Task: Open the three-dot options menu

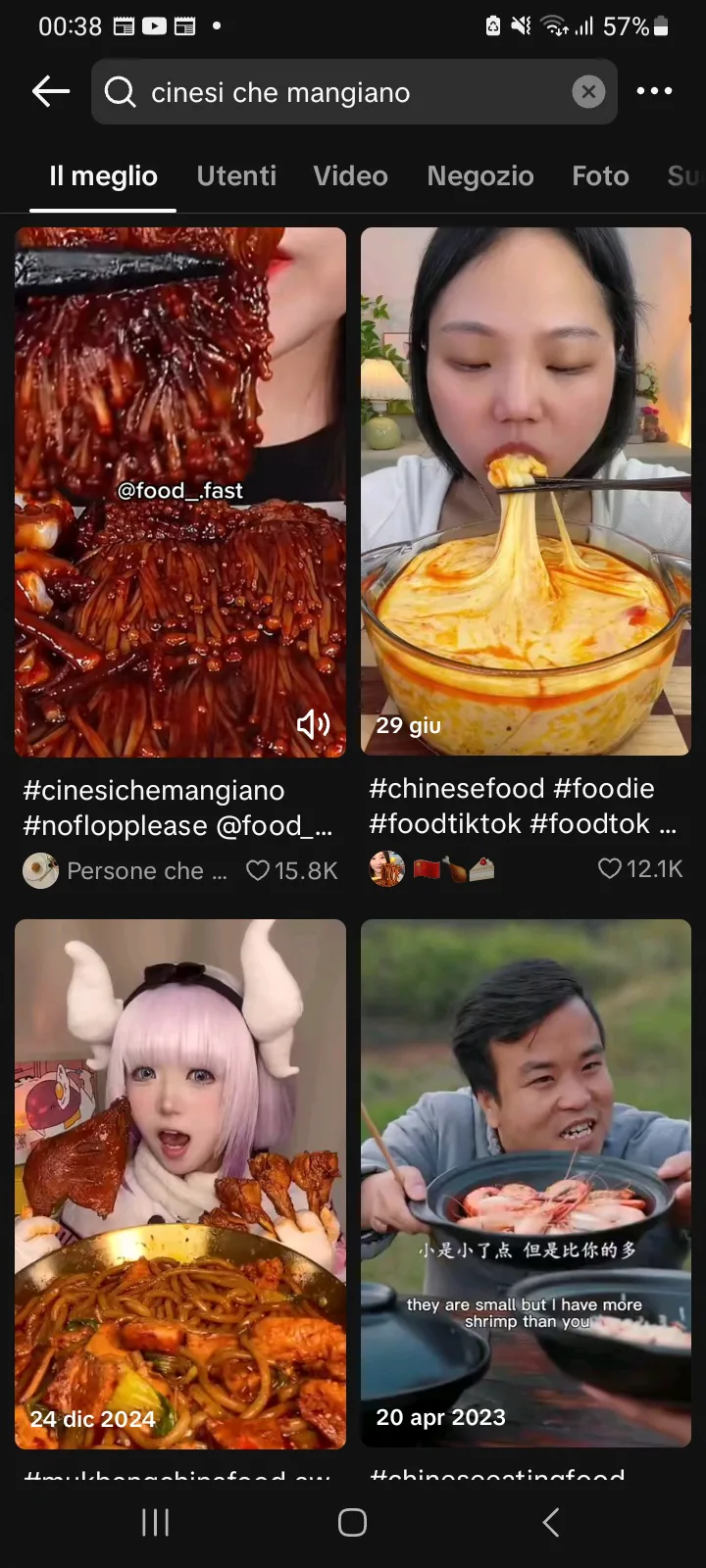Action: pos(654,91)
